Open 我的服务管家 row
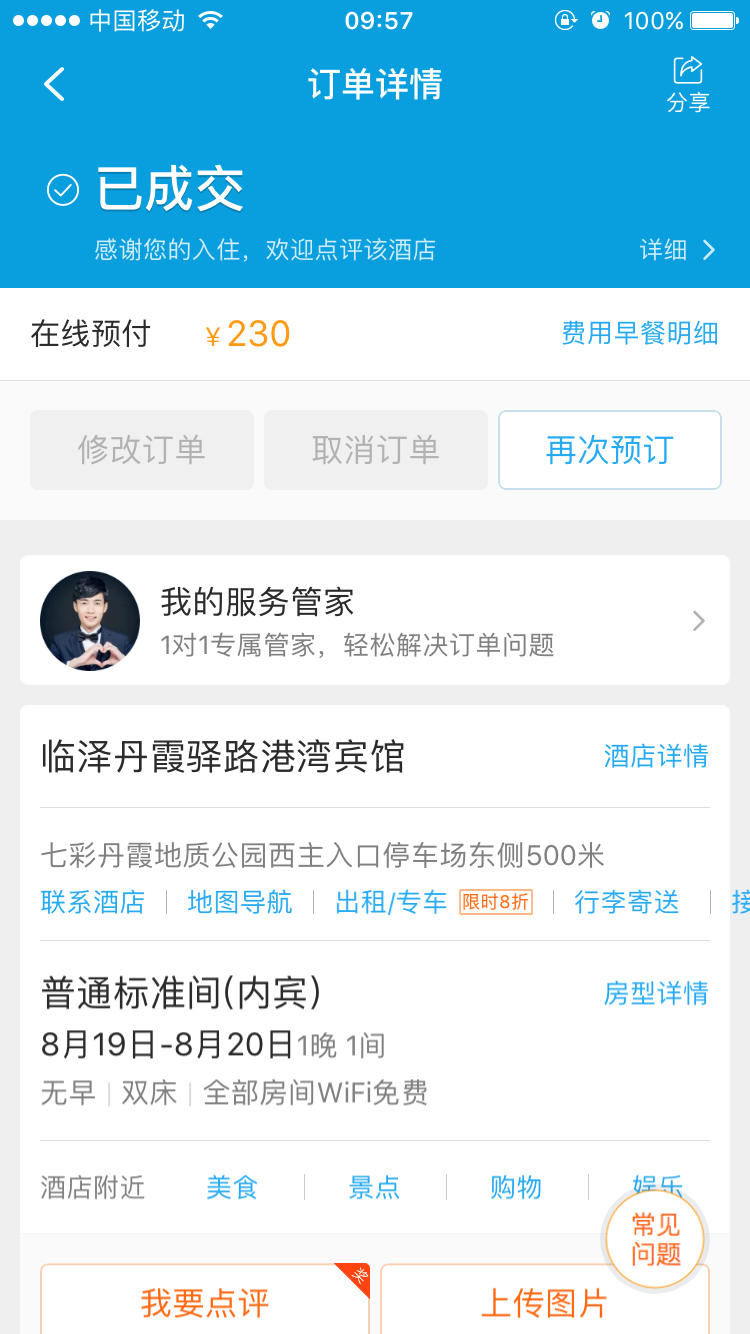 pos(375,621)
